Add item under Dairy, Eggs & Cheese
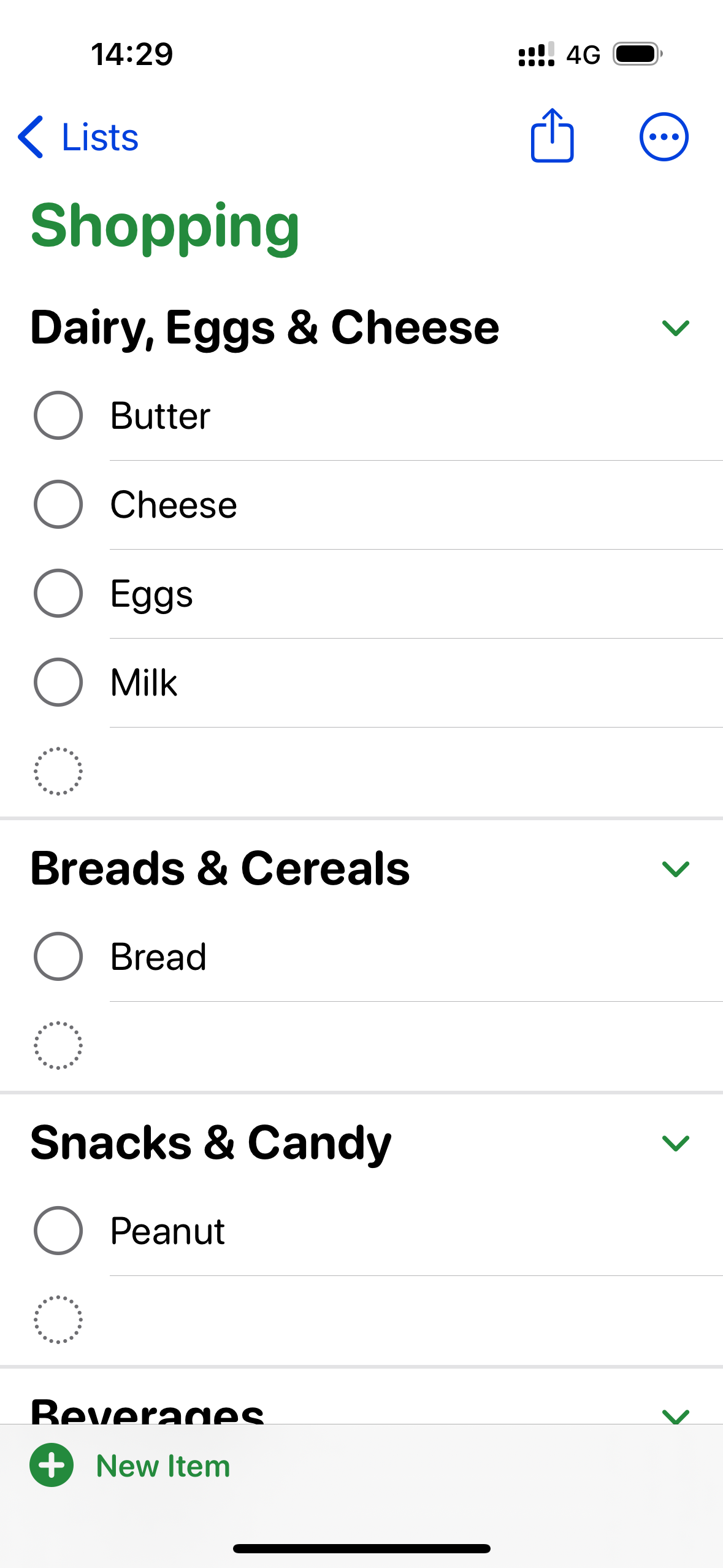Viewport: 723px width, 1568px height. click(x=58, y=771)
